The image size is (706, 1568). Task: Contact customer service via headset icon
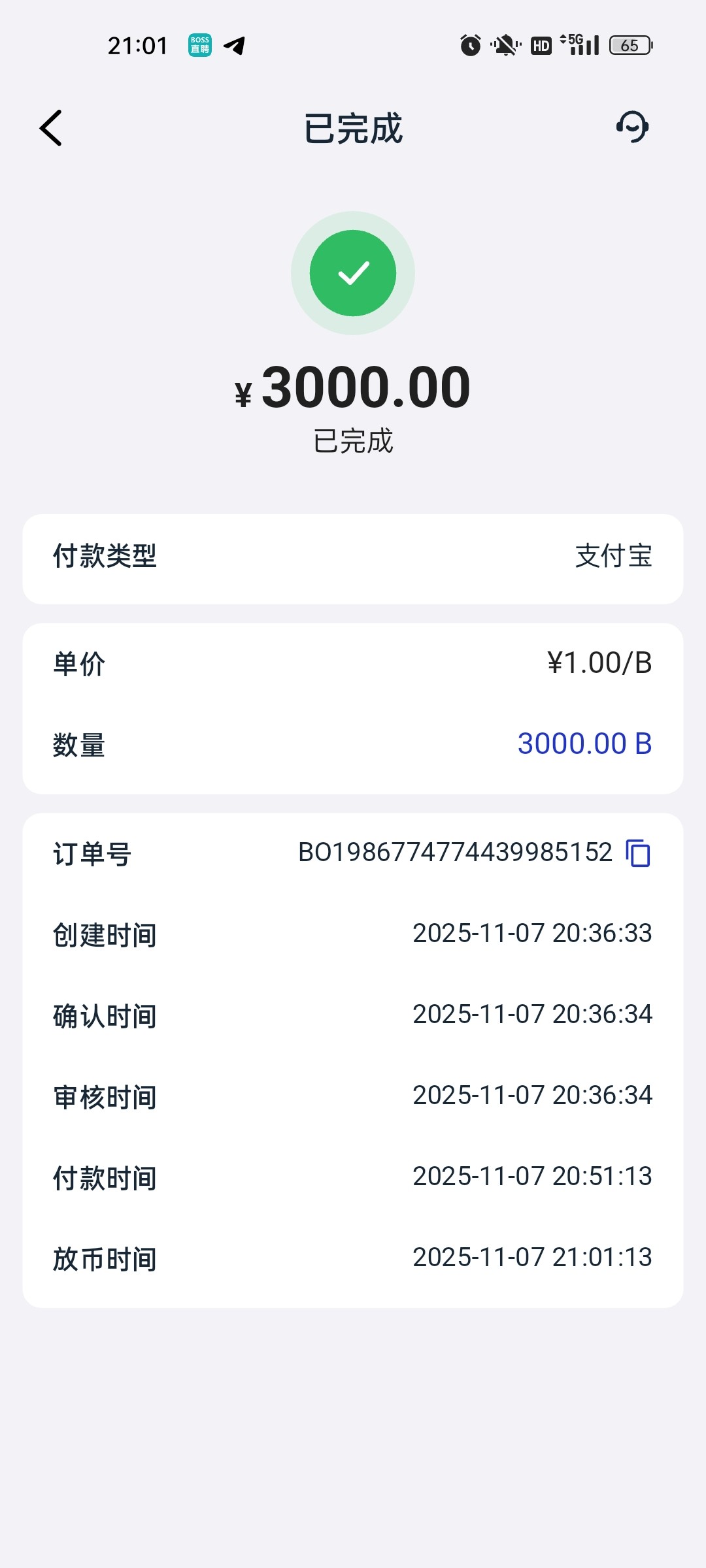632,127
